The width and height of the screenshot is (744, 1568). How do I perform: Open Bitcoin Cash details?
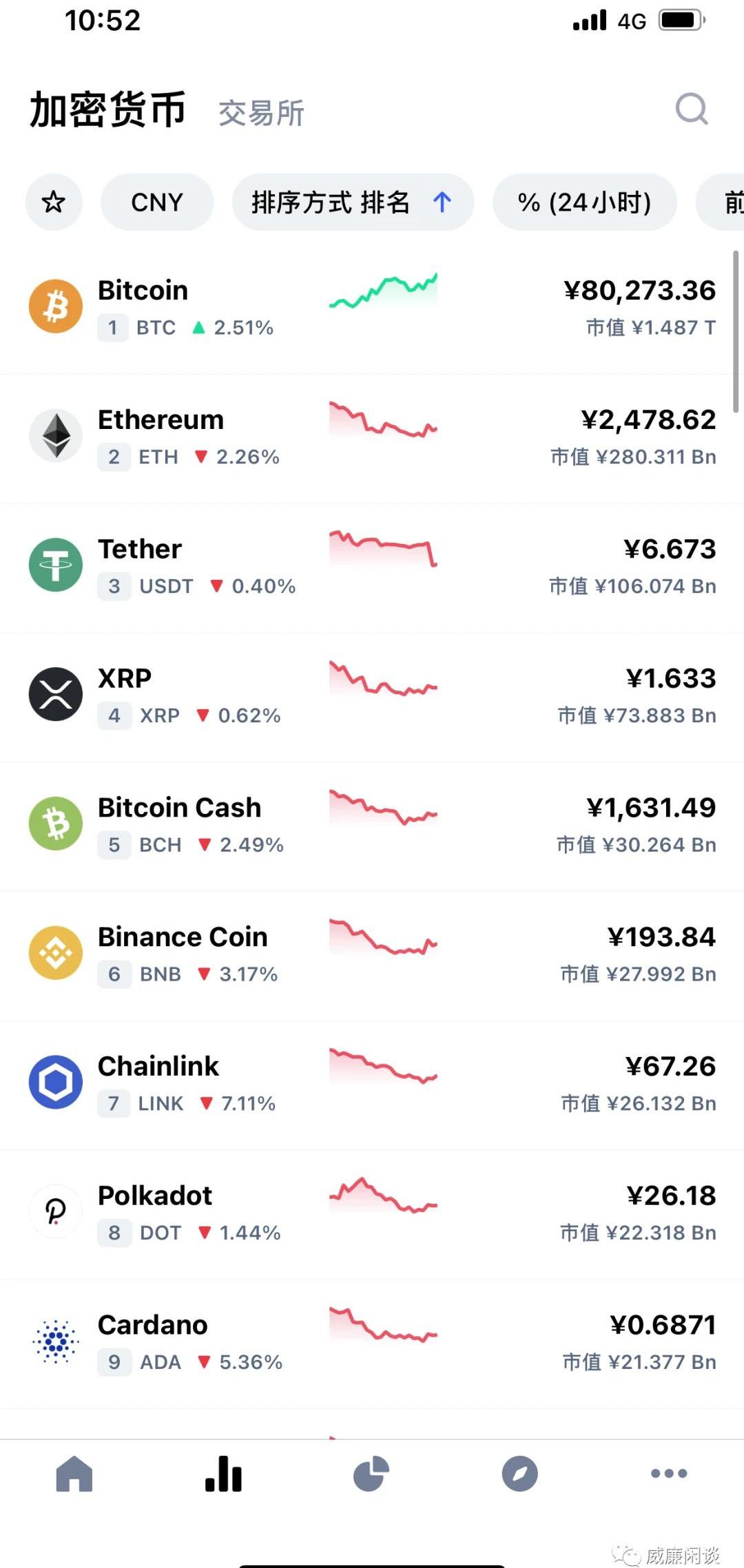pos(372,826)
